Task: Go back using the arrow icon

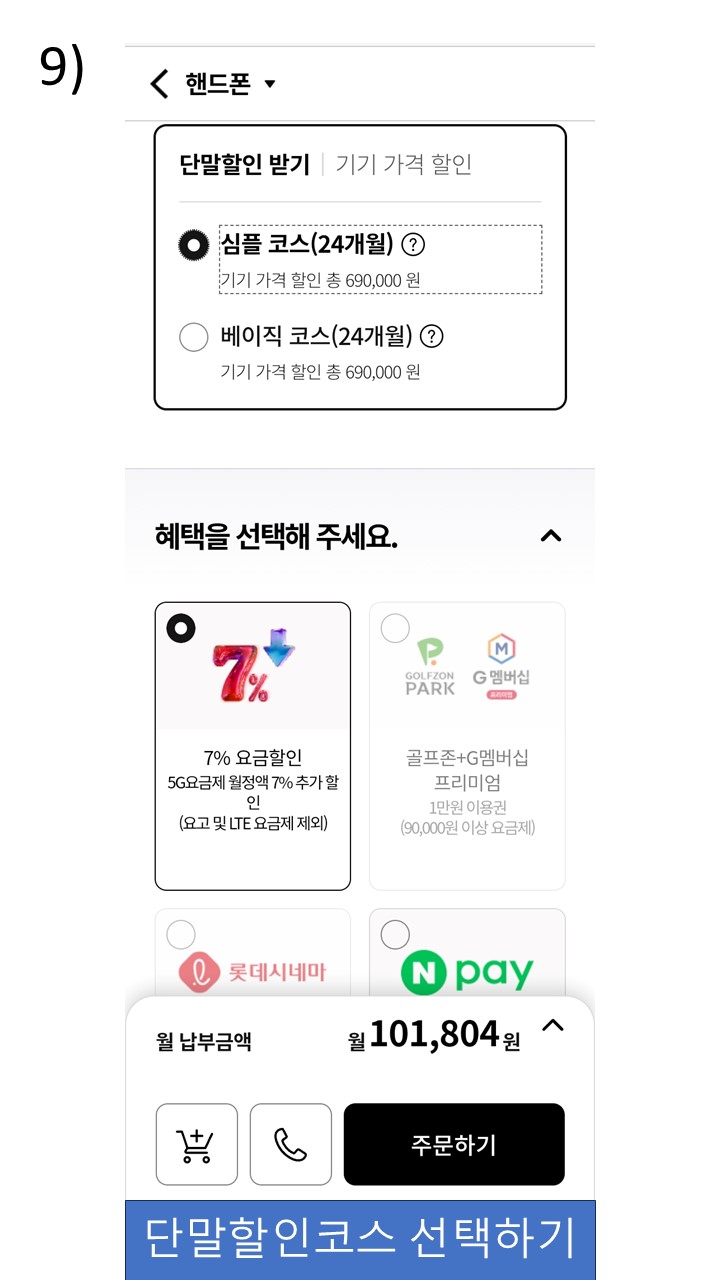Action: coord(159,83)
